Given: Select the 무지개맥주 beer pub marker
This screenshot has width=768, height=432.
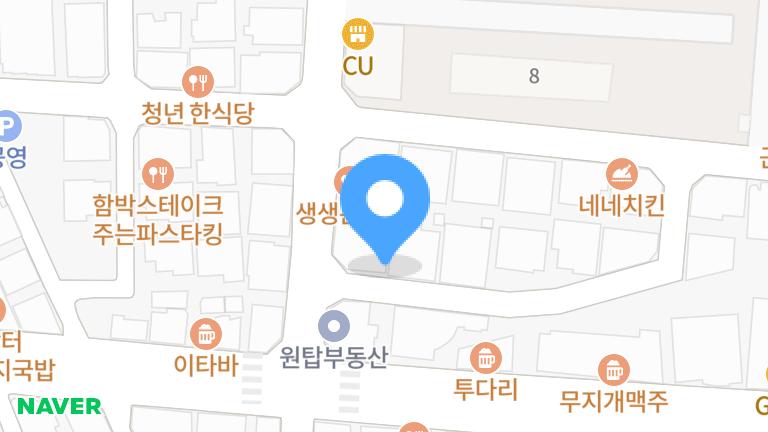Looking at the screenshot, I should coord(613,370).
